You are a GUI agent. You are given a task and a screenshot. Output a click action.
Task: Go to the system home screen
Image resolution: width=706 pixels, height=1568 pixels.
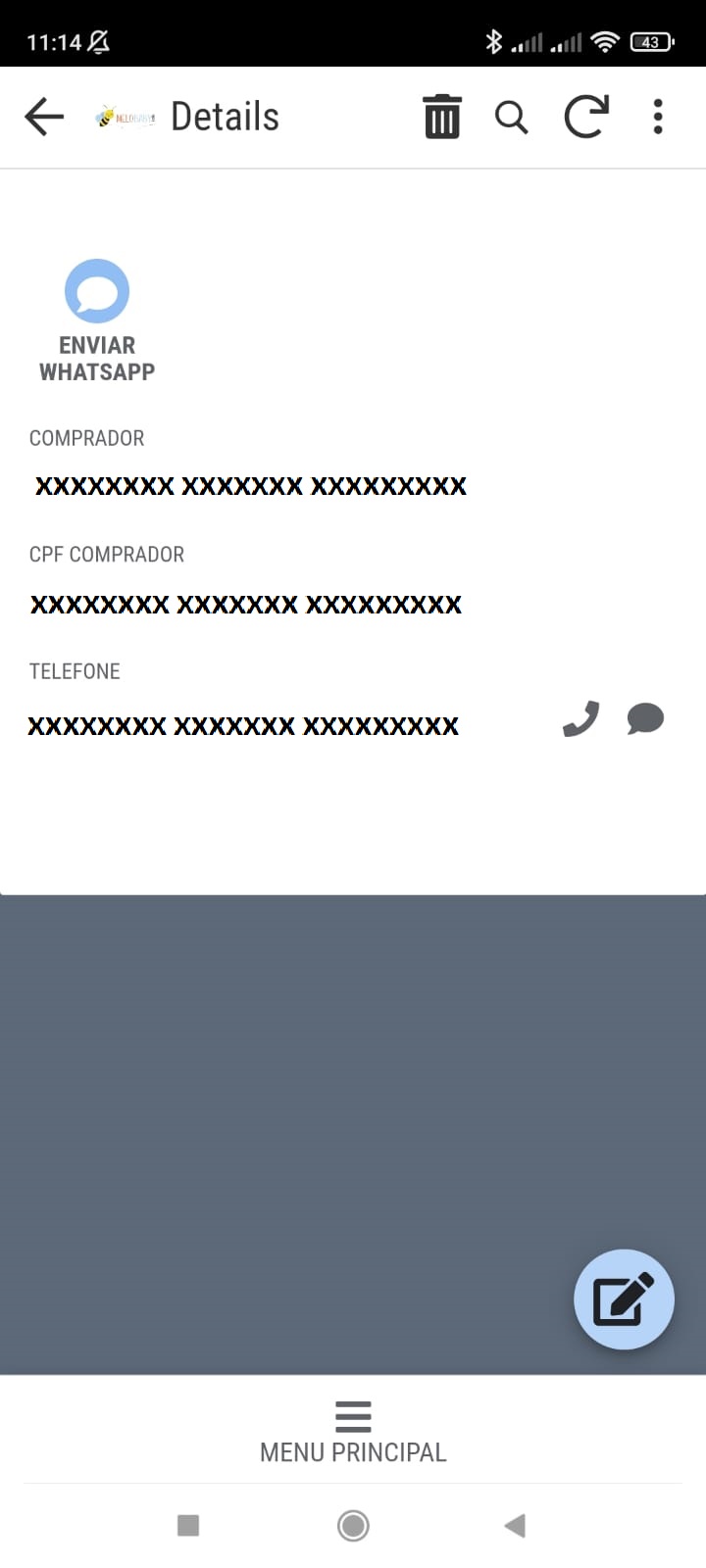[x=353, y=1525]
